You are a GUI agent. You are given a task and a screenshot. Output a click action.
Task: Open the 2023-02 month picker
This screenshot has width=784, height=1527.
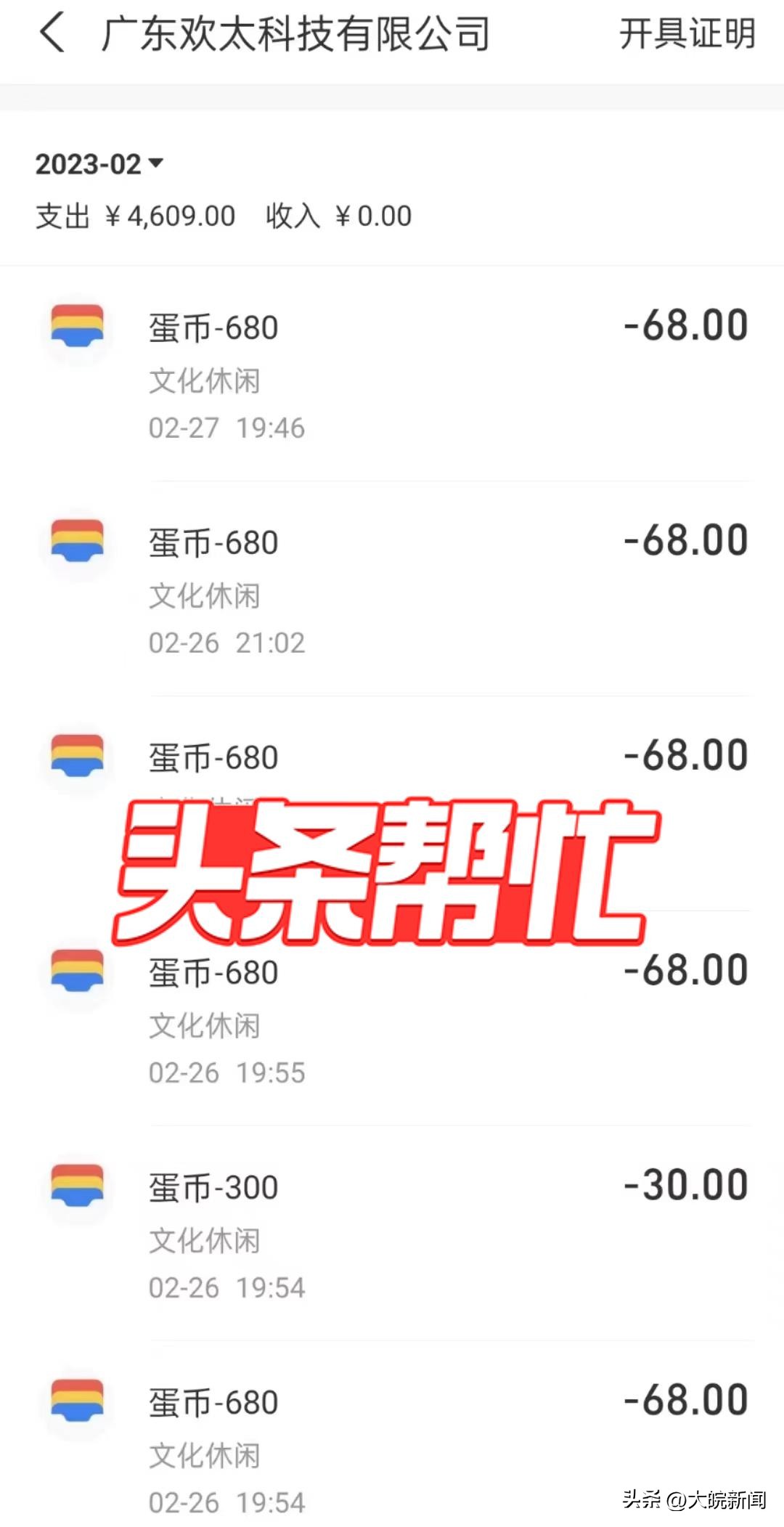click(99, 164)
